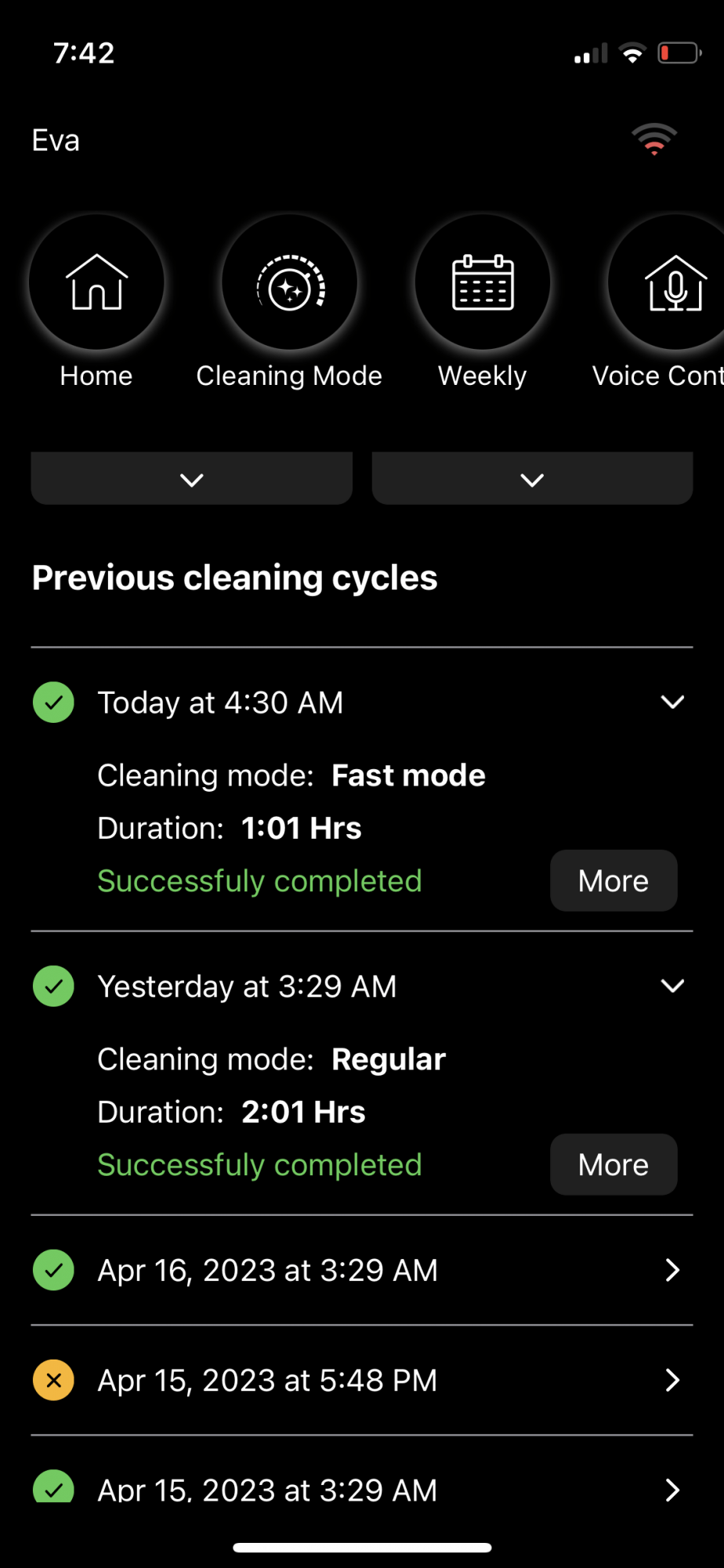
Task: Tap More for the Fast mode cycle
Action: coord(613,880)
